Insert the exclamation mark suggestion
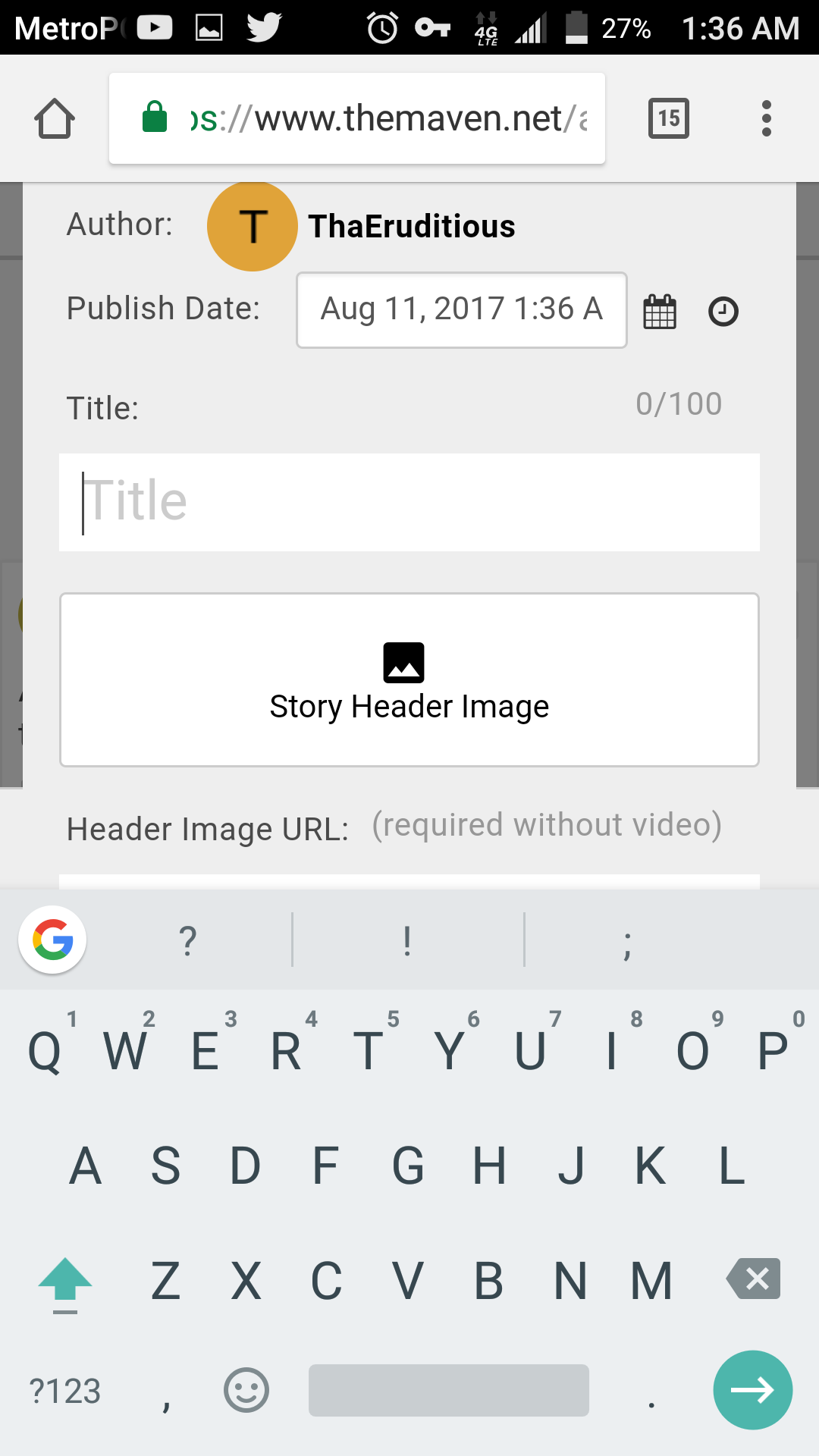This screenshot has height=1456, width=819. [407, 941]
